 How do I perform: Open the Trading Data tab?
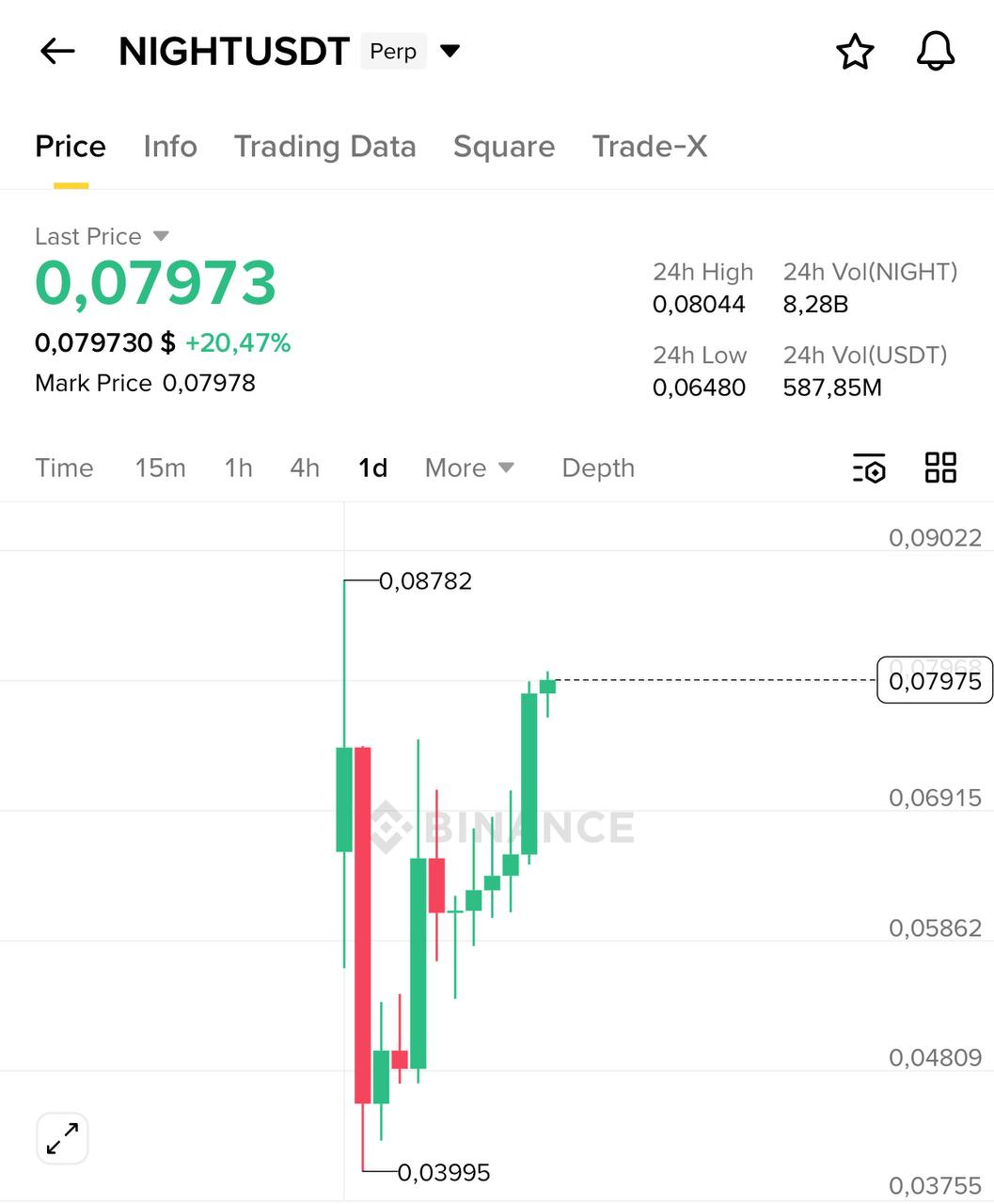(324, 147)
